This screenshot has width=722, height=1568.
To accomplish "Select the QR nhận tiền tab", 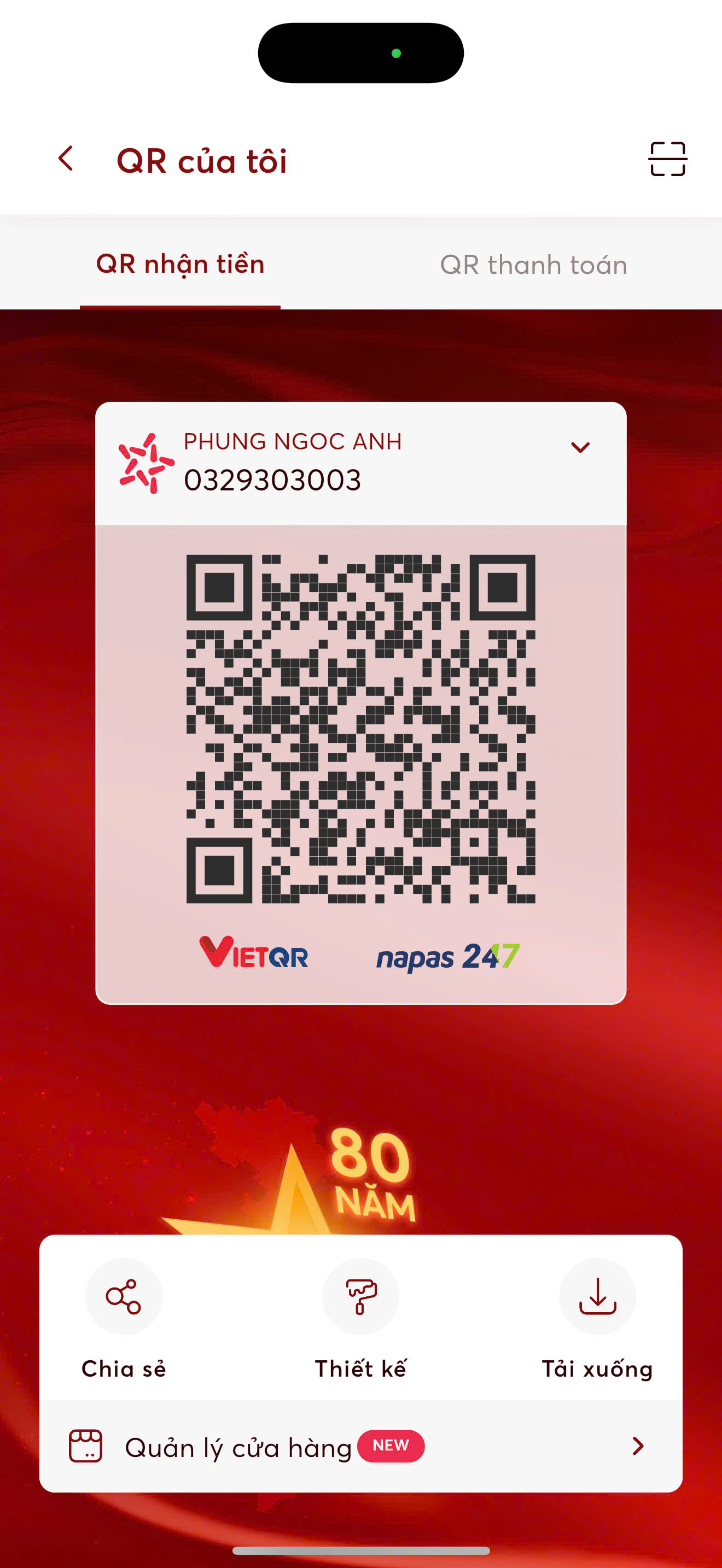I will pos(180,265).
